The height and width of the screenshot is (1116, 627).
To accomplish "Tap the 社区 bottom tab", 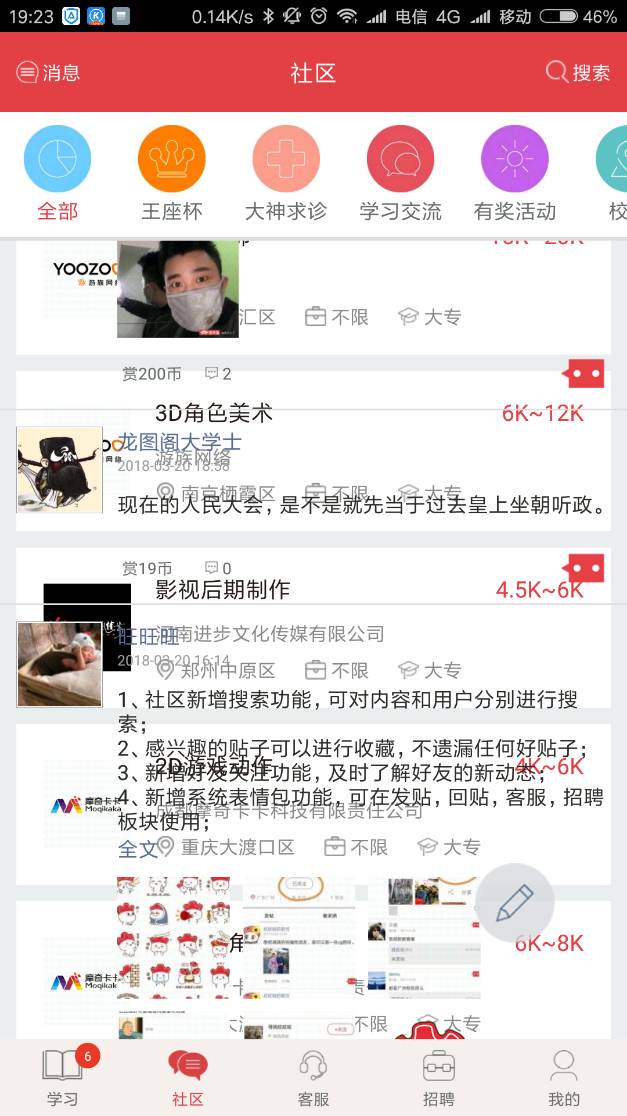I will pyautogui.click(x=188, y=1077).
